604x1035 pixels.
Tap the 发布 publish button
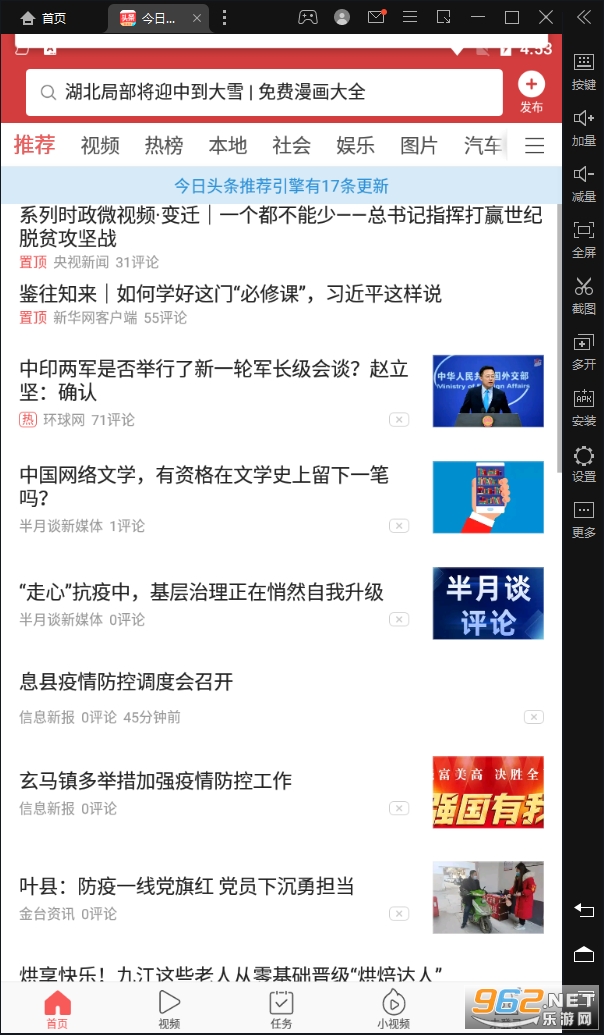(531, 92)
